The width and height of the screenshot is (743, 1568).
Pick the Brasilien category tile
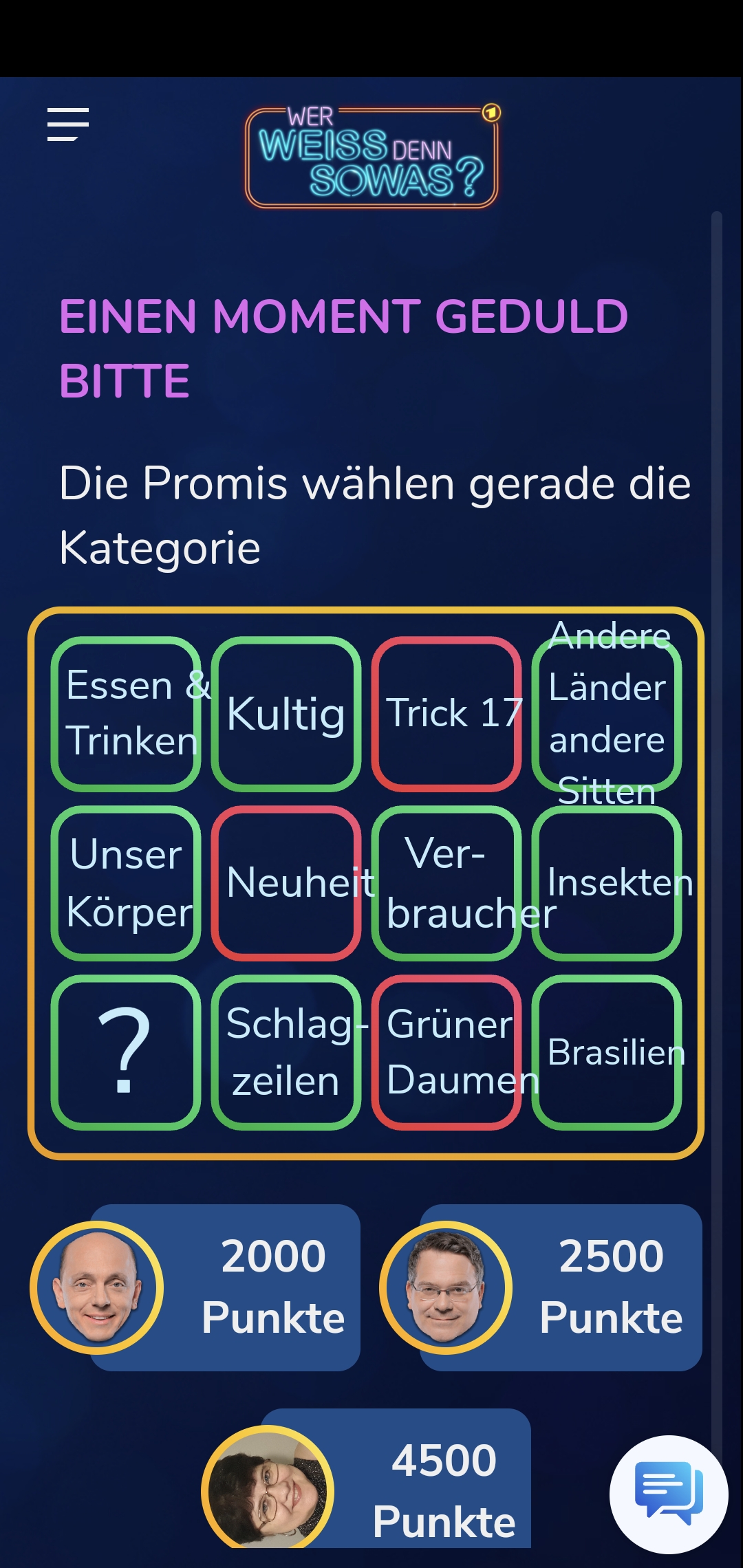607,1052
